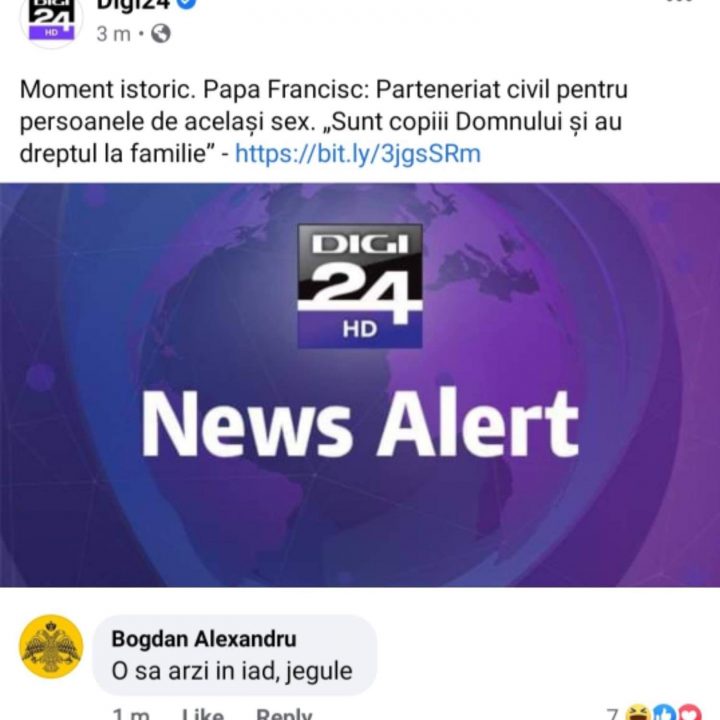Open commenter Bogdan Alexandru's profile name
The image size is (720, 720).
click(x=203, y=638)
